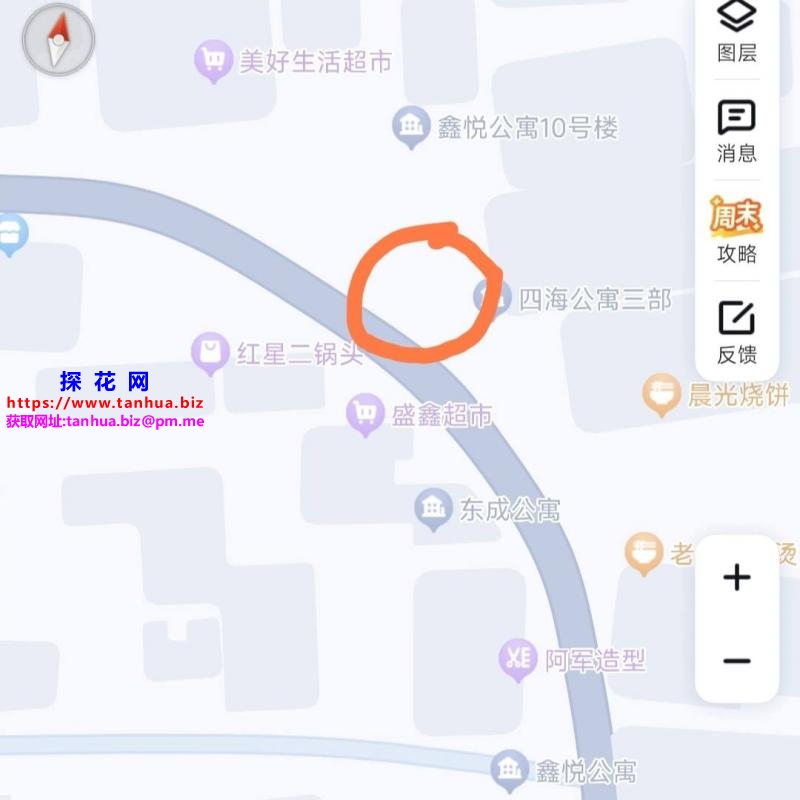Screen dimensions: 800x800
Task: Tap the compass to reset map orientation
Action: [58, 40]
